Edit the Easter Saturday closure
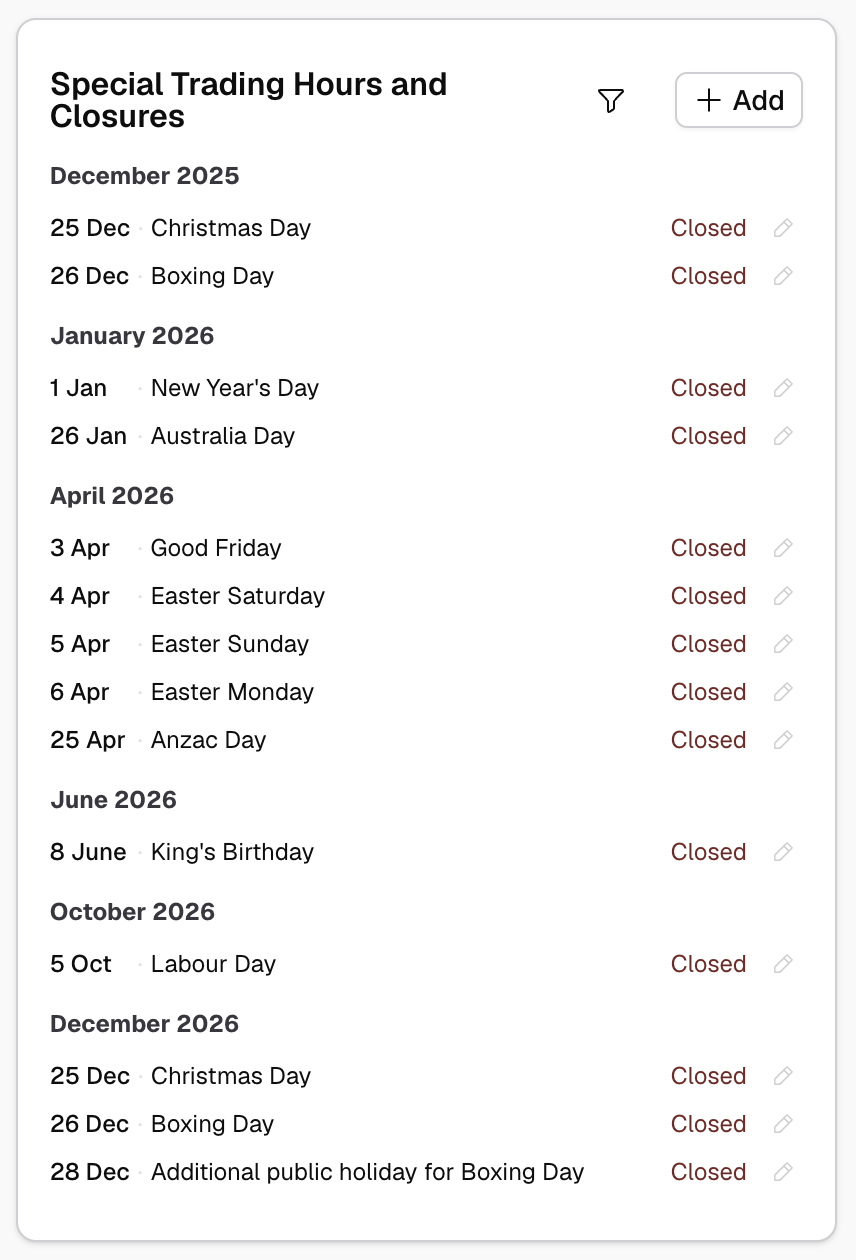 [x=784, y=596]
